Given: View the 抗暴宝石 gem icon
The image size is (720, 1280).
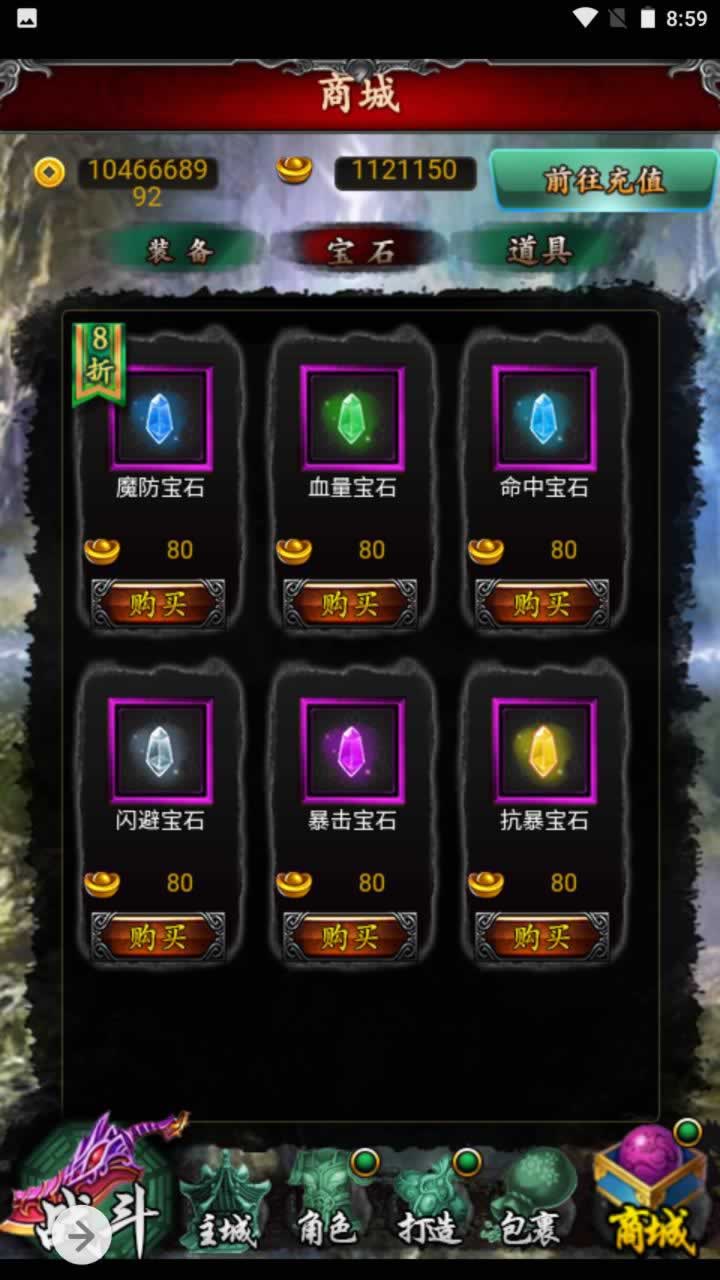Looking at the screenshot, I should [x=544, y=751].
